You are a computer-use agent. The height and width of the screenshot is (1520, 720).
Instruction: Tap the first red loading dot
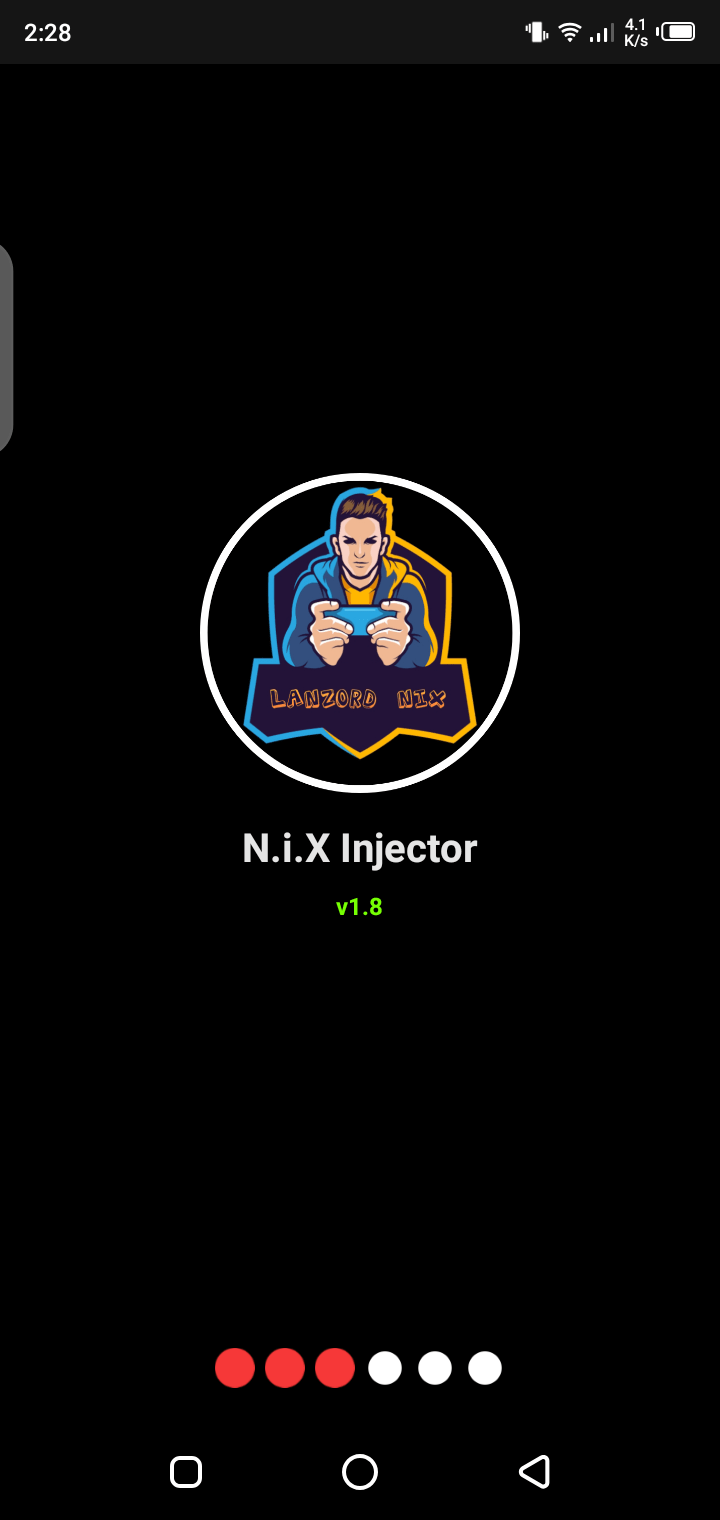pos(234,1367)
